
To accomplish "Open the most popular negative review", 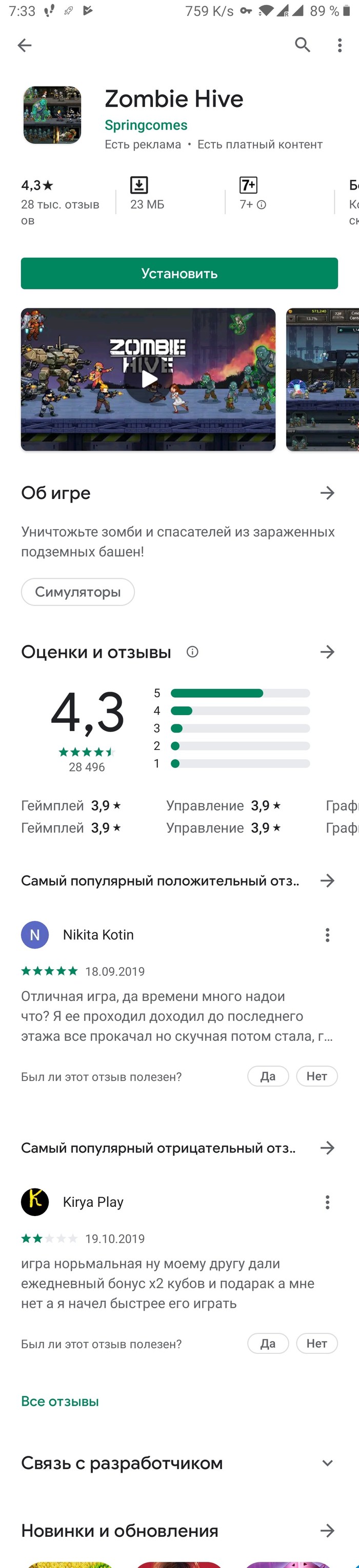I will pos(327,1148).
